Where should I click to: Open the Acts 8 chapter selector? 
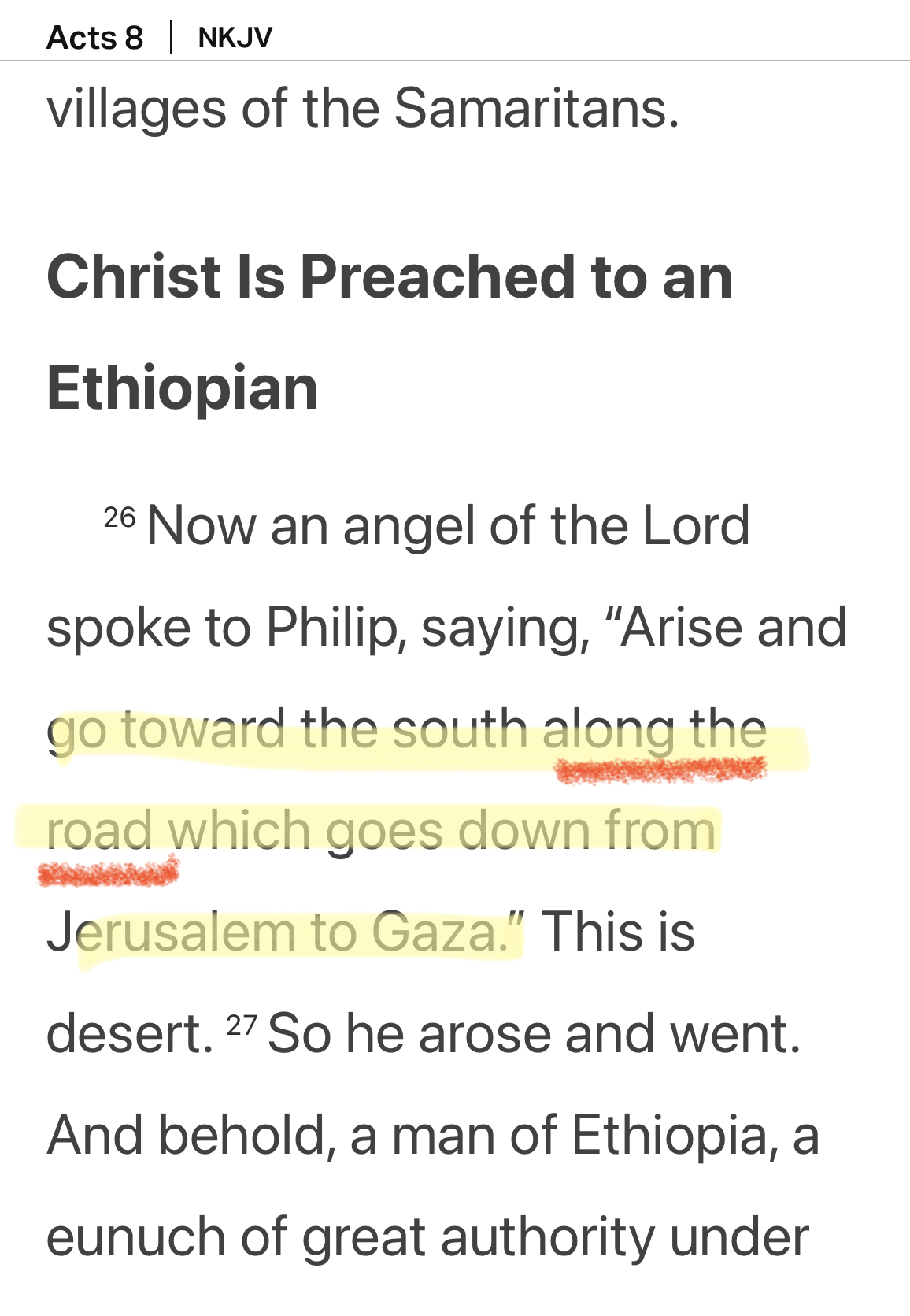(95, 37)
